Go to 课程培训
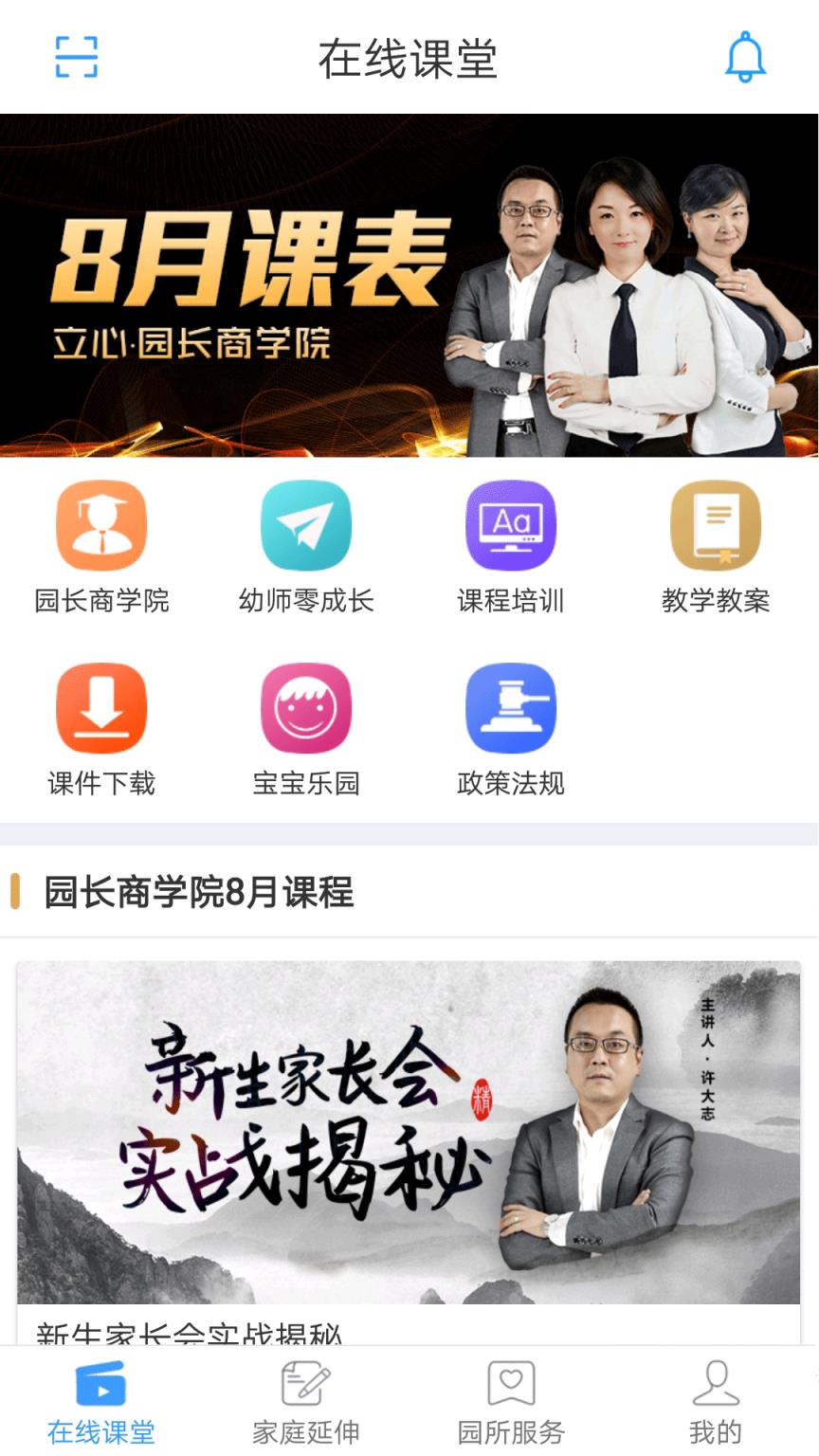819x1456 pixels. [511, 546]
